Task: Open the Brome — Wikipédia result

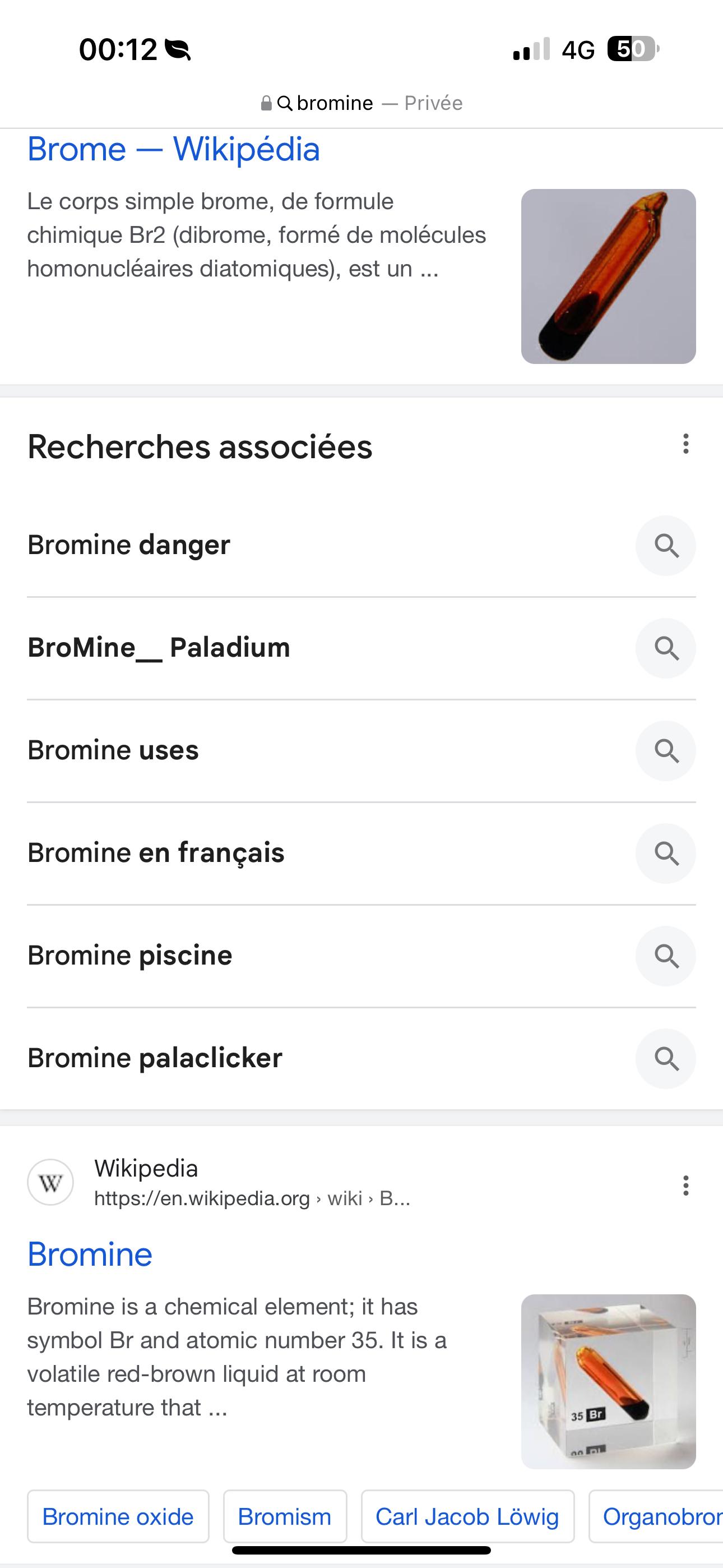Action: coord(173,149)
